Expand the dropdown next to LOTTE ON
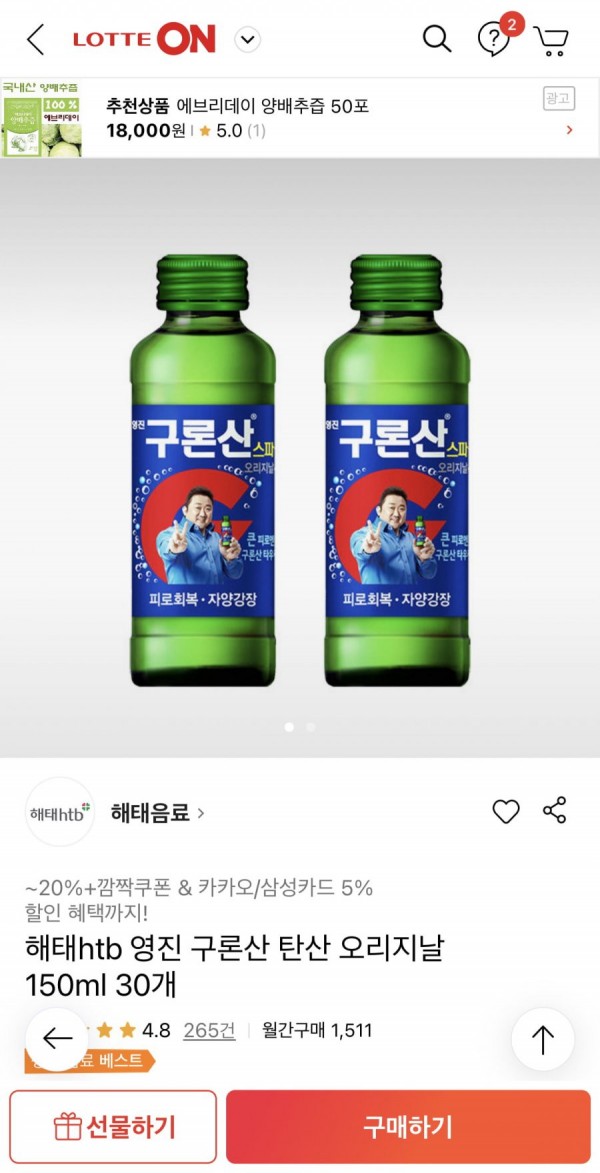Image resolution: width=600 pixels, height=1173 pixels. tap(247, 40)
